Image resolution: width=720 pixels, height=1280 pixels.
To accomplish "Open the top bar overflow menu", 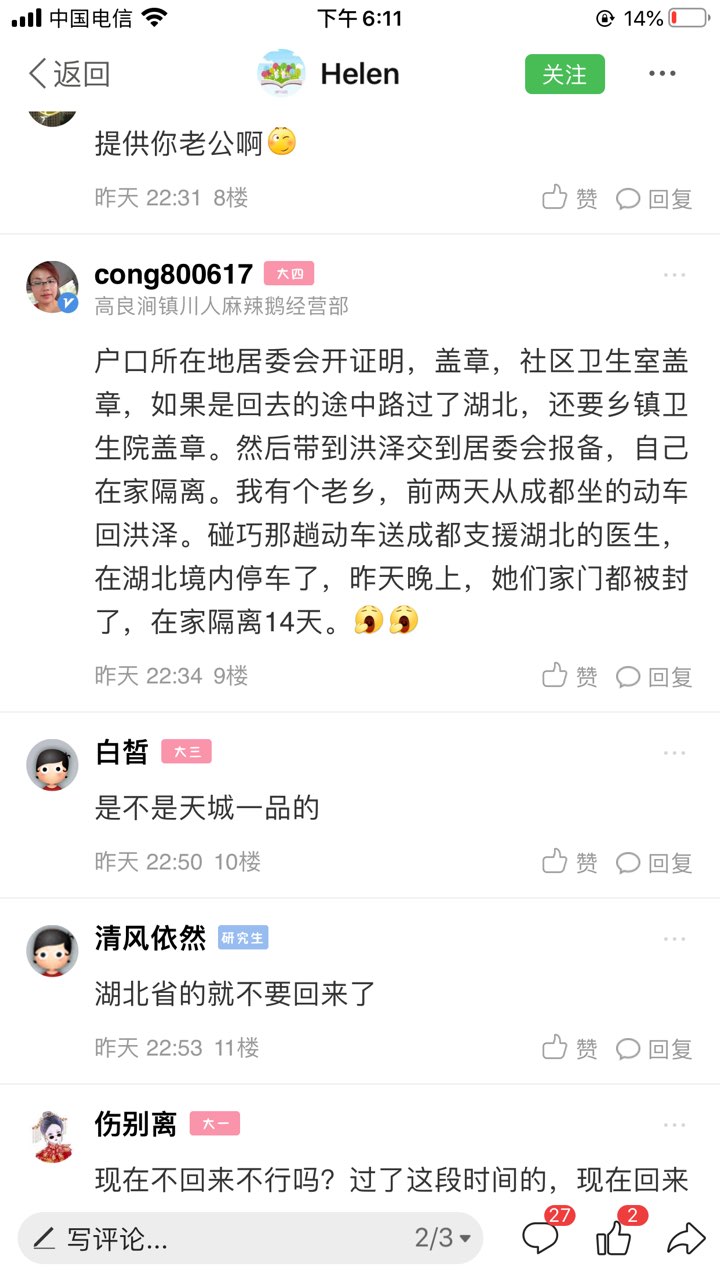I will tap(662, 74).
